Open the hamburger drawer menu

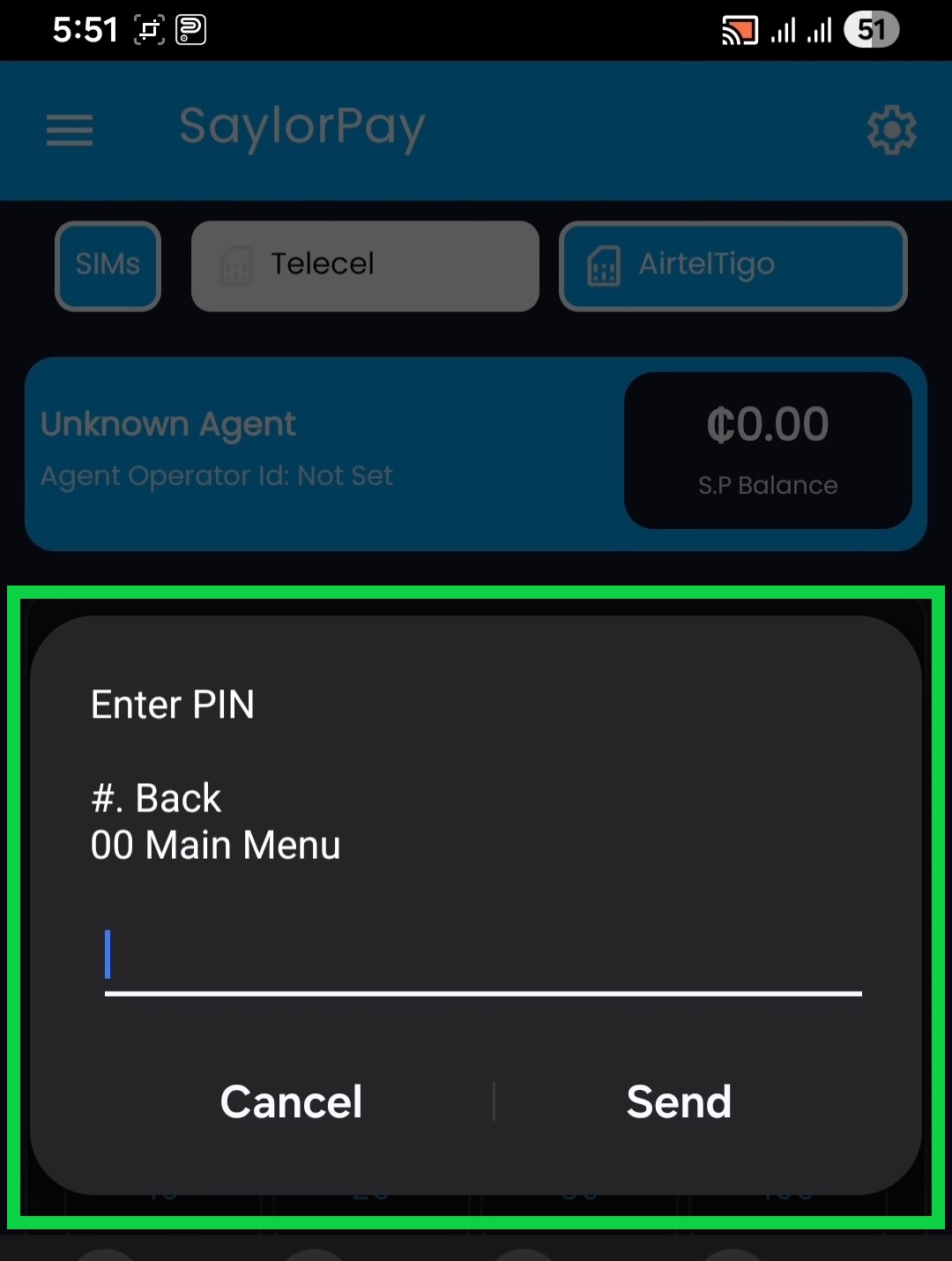pos(70,131)
